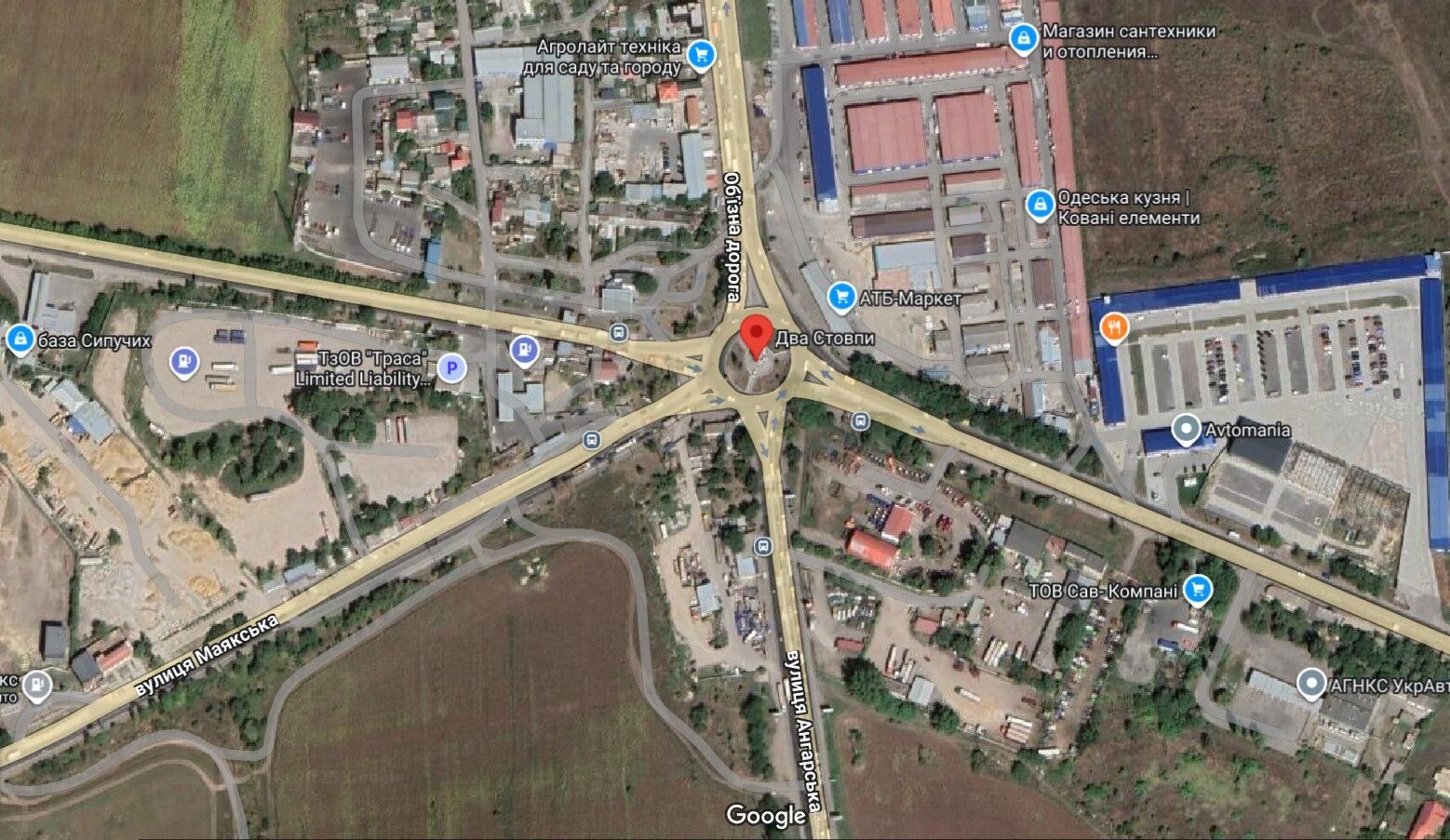This screenshot has height=840, width=1450.
Task: Tap the red Два Стовпи location pin
Action: (755, 334)
